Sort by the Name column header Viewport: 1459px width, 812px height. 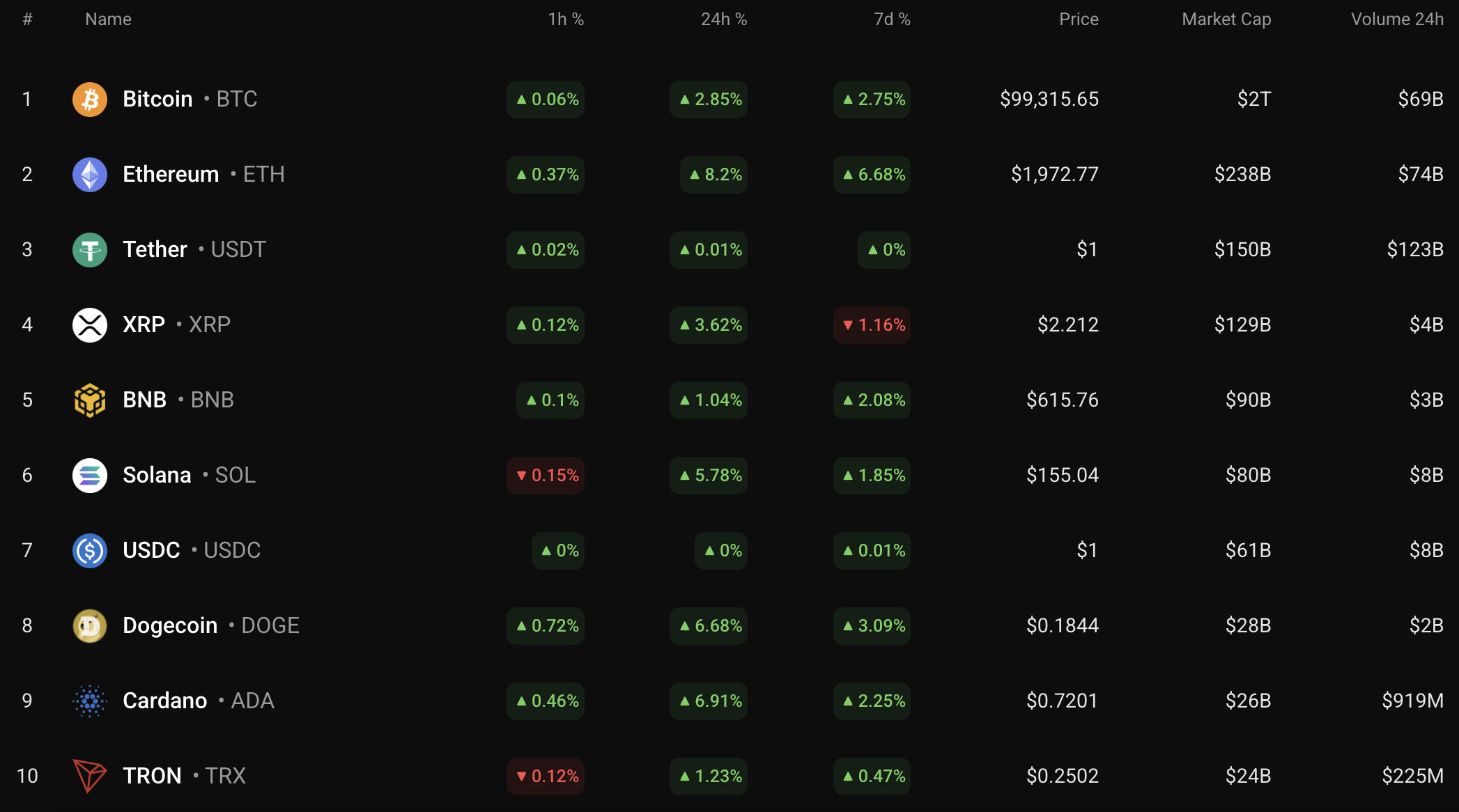point(108,19)
